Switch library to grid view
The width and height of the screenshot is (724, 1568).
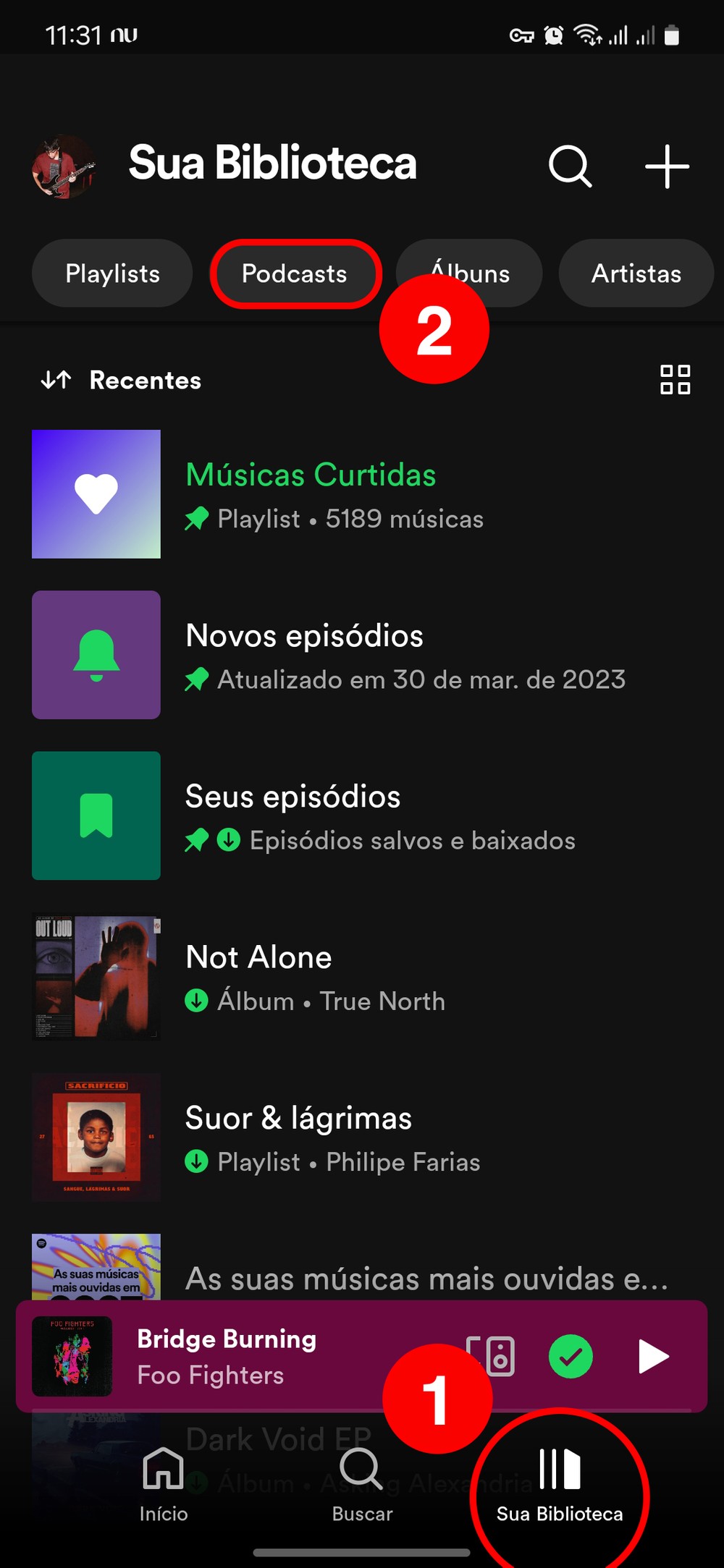(x=675, y=380)
